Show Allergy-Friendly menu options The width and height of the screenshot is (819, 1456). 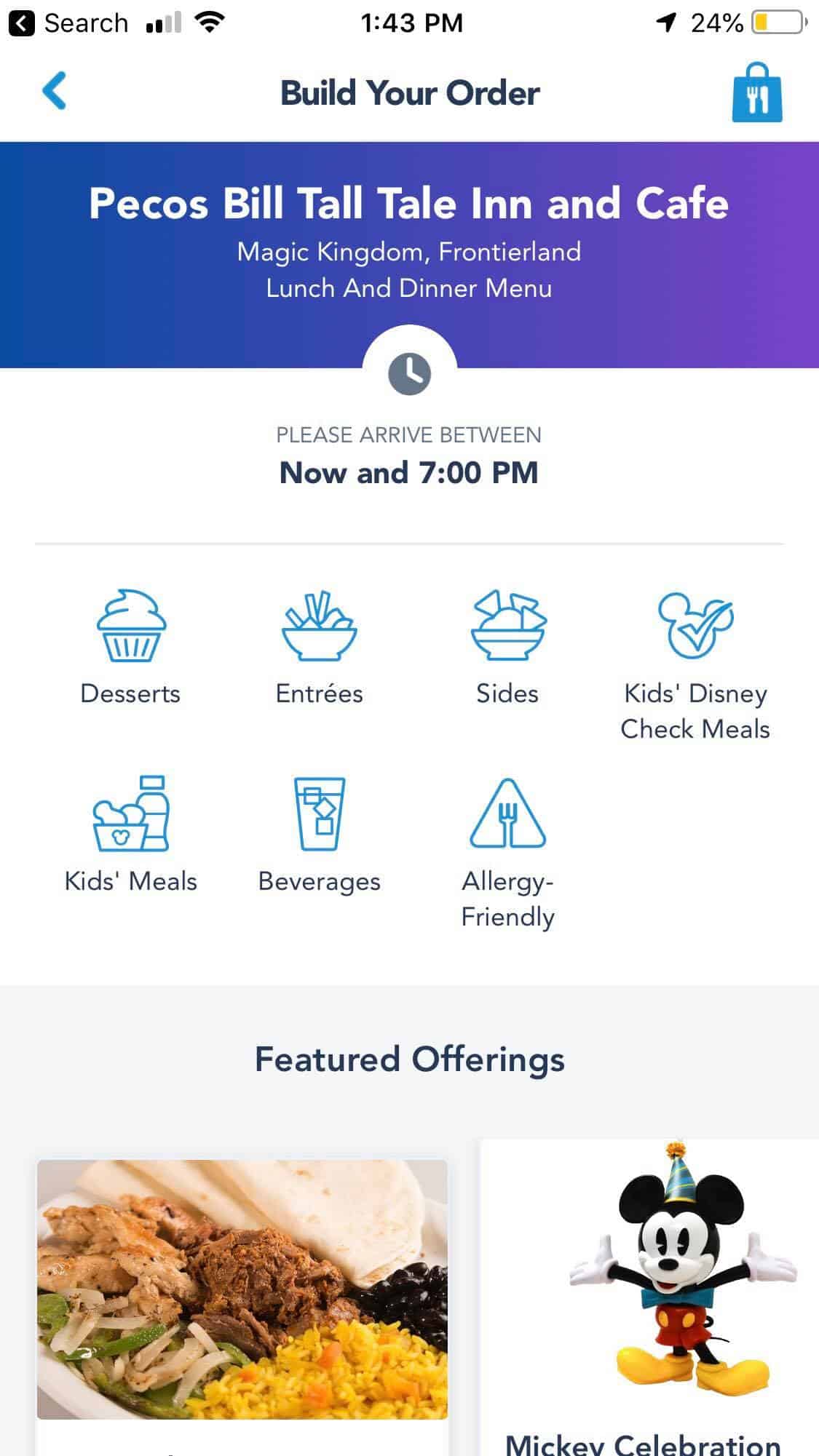click(x=507, y=853)
